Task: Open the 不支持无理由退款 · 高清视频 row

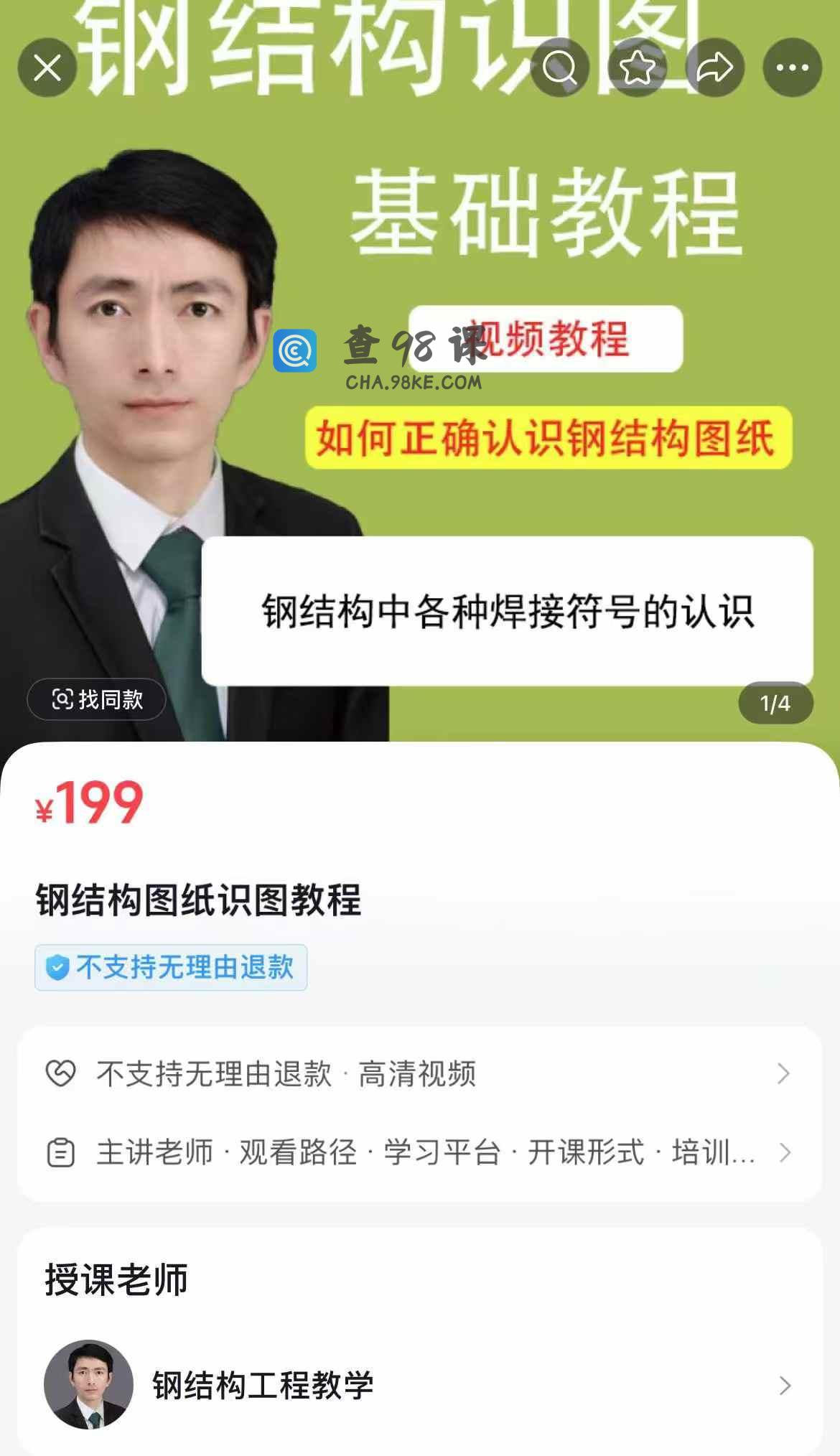Action: coord(419,1074)
